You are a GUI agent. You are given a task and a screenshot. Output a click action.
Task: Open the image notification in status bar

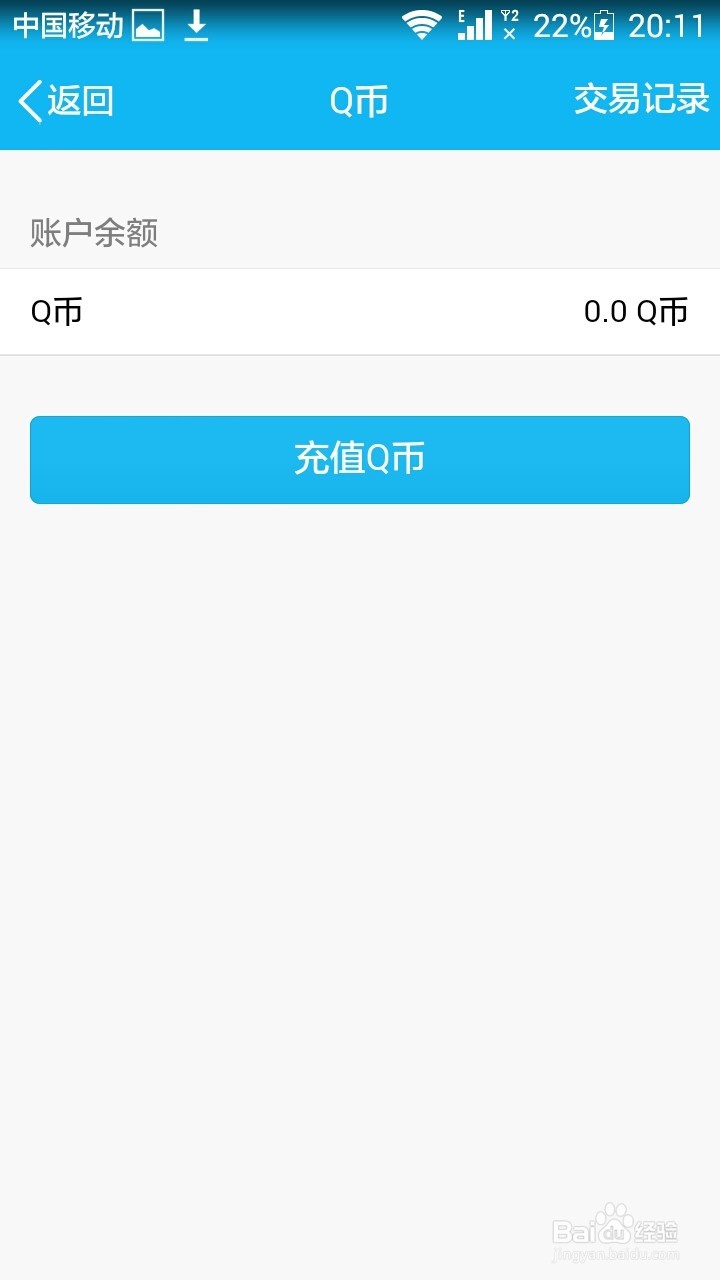[148, 25]
